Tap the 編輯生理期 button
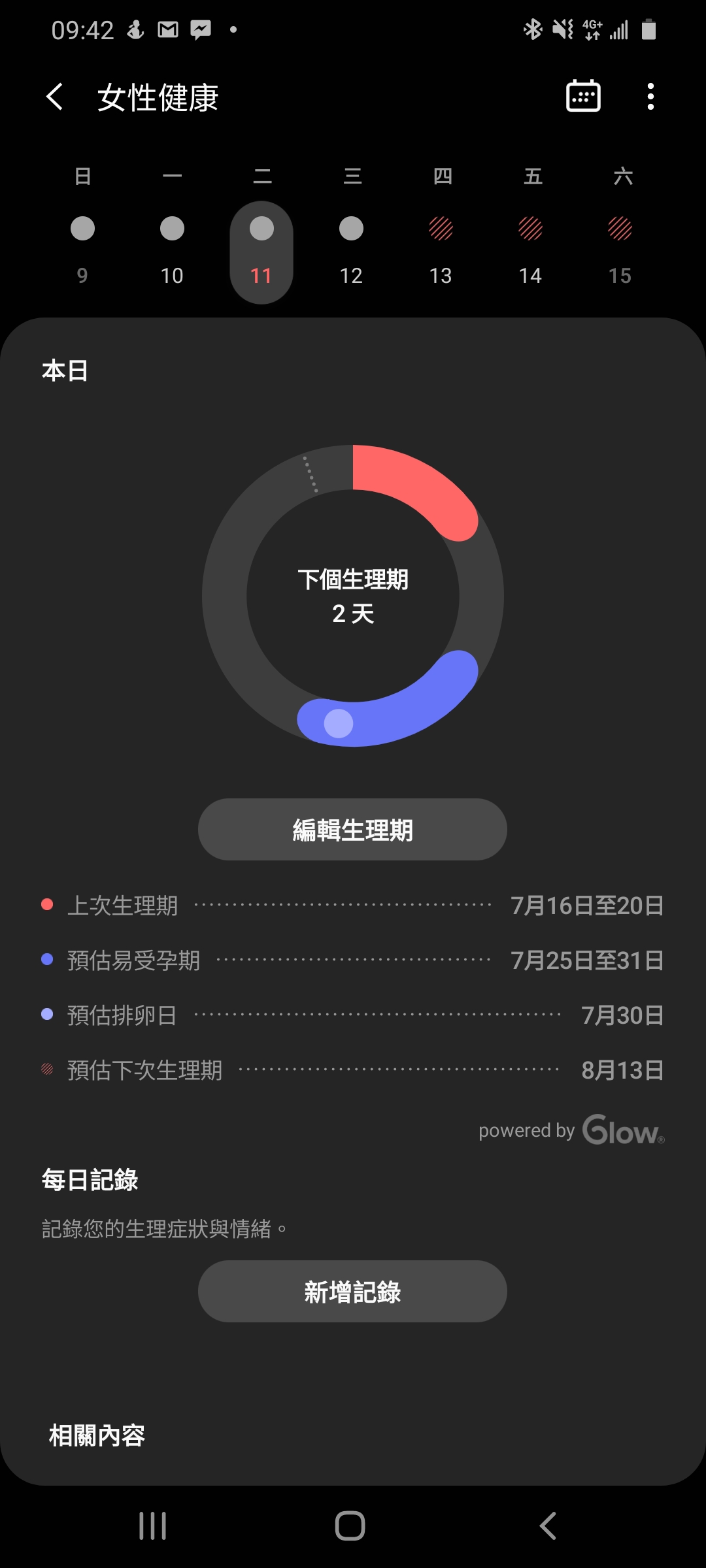Screen dimensions: 706x1568 point(352,829)
